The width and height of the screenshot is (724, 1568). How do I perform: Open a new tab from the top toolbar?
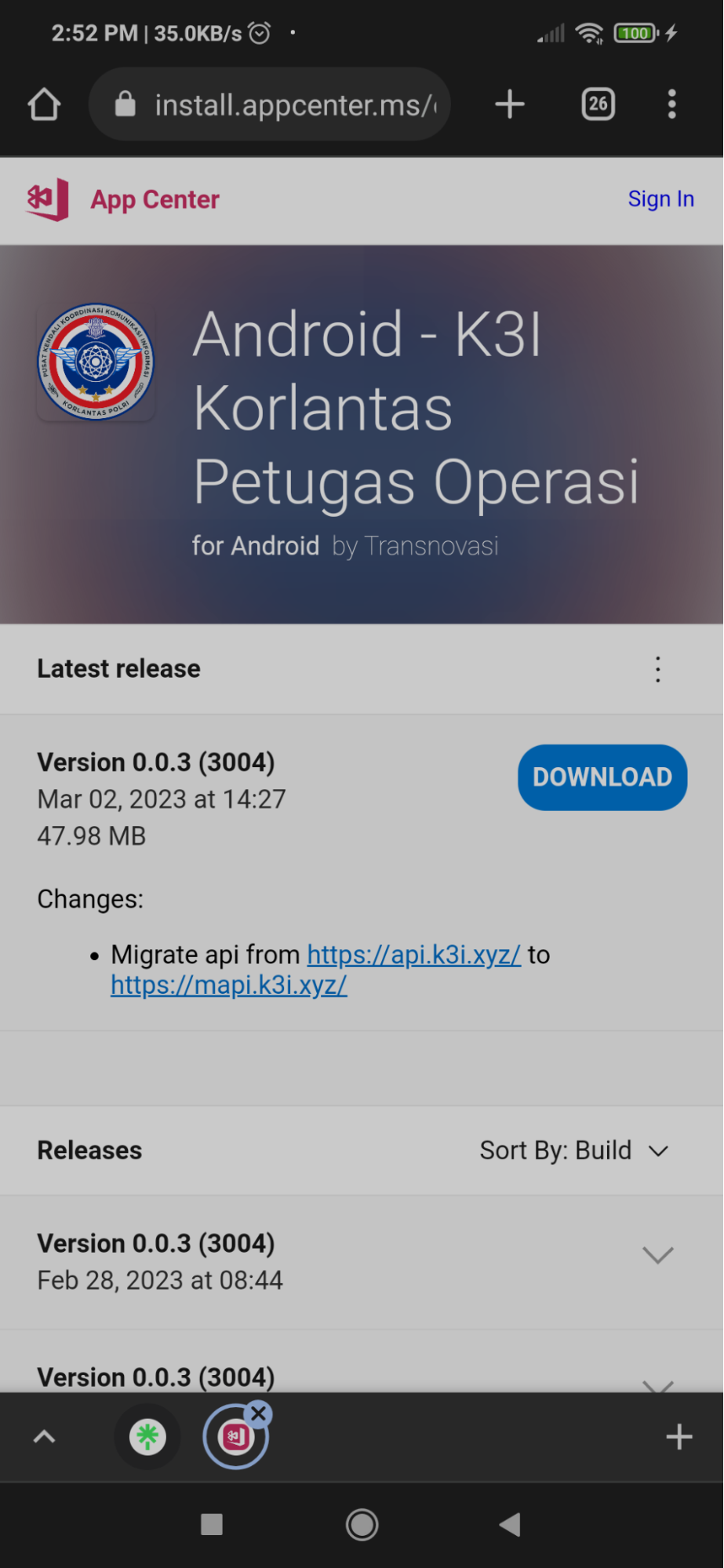510,104
